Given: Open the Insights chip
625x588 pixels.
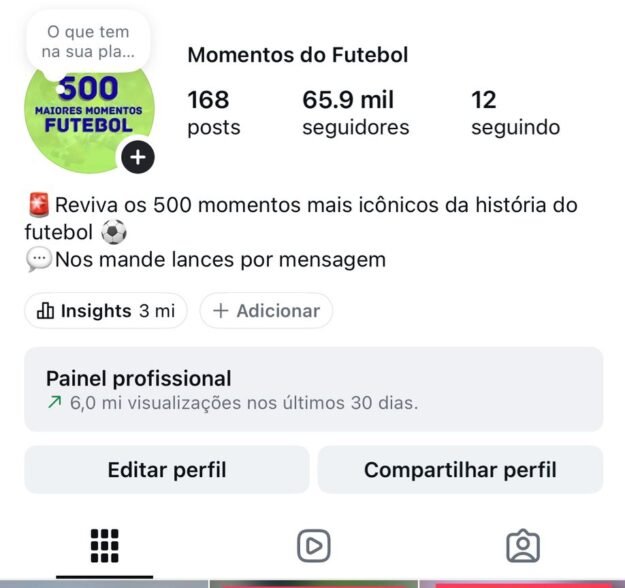Looking at the screenshot, I should pyautogui.click(x=105, y=311).
